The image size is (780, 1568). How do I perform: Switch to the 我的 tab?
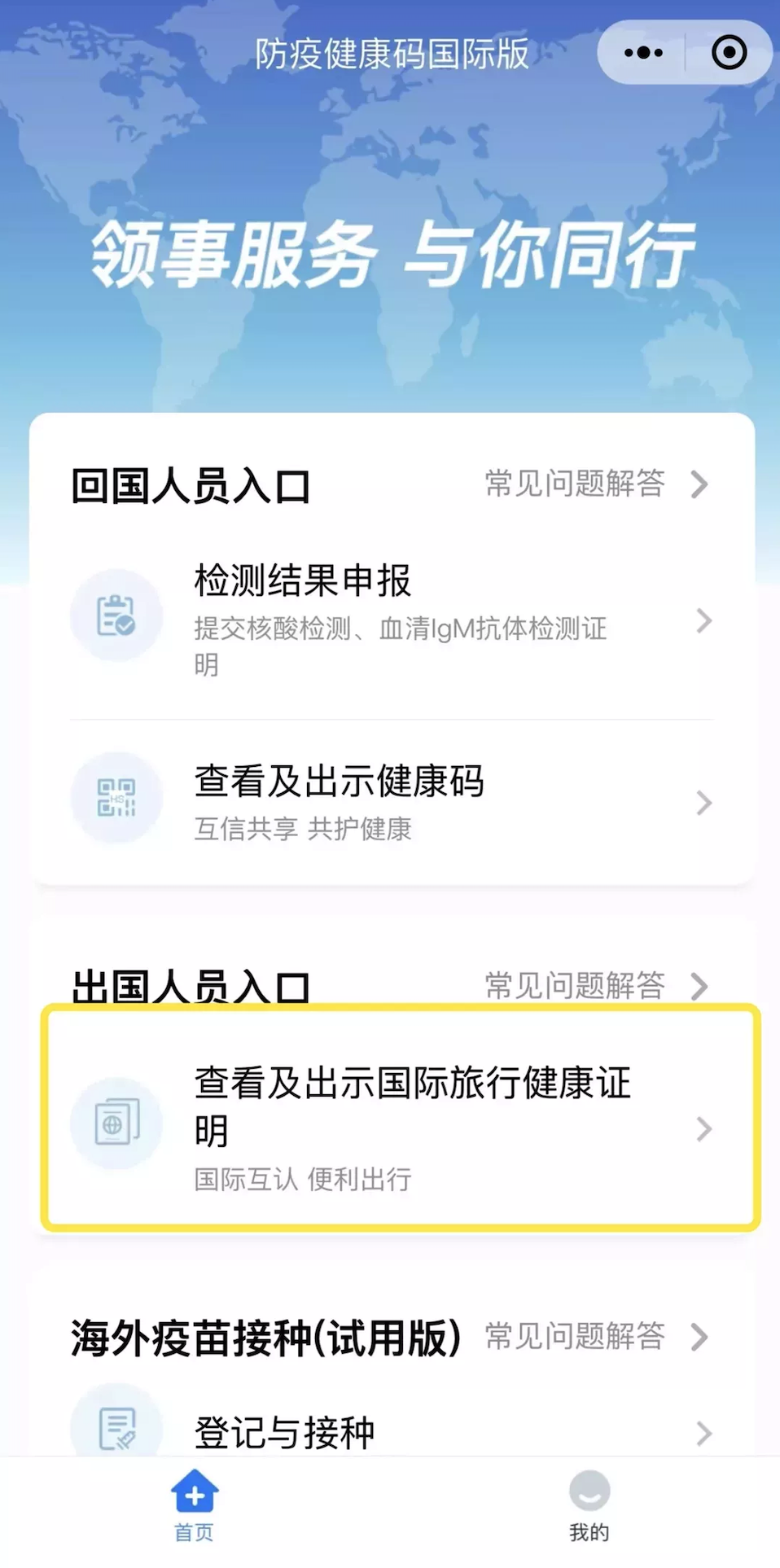click(x=589, y=1506)
